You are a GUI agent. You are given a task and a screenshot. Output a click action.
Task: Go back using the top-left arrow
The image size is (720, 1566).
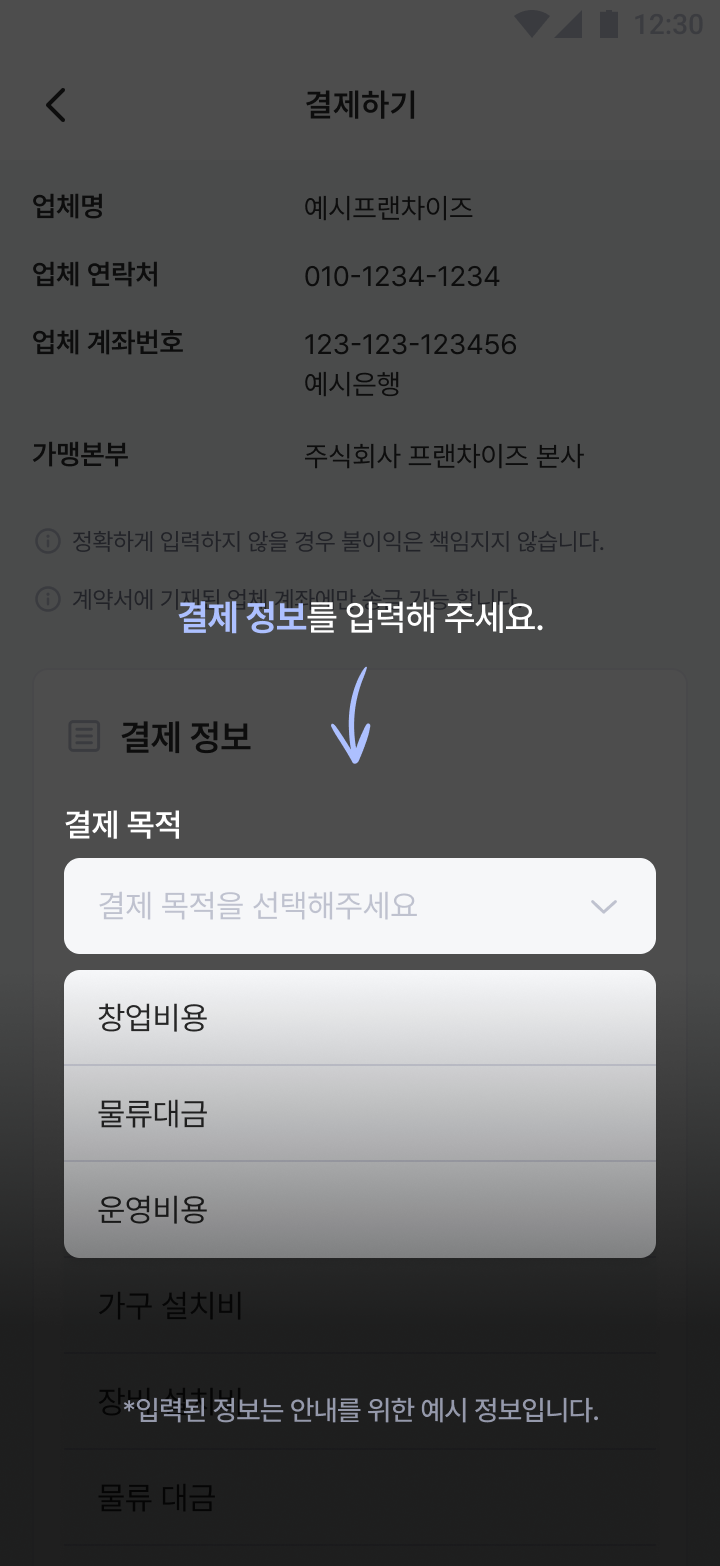(x=56, y=105)
